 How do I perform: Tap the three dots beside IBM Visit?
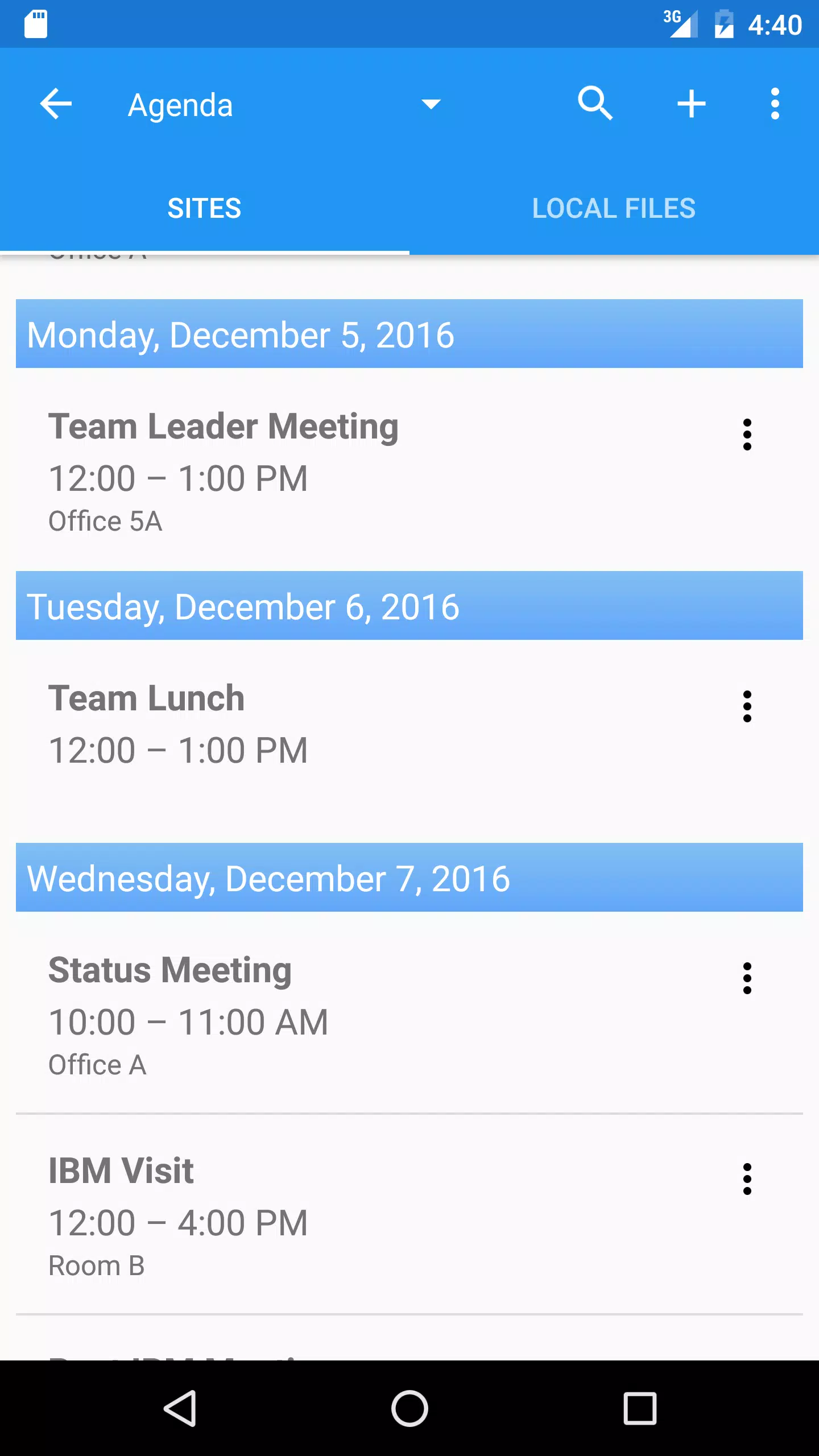747,1180
